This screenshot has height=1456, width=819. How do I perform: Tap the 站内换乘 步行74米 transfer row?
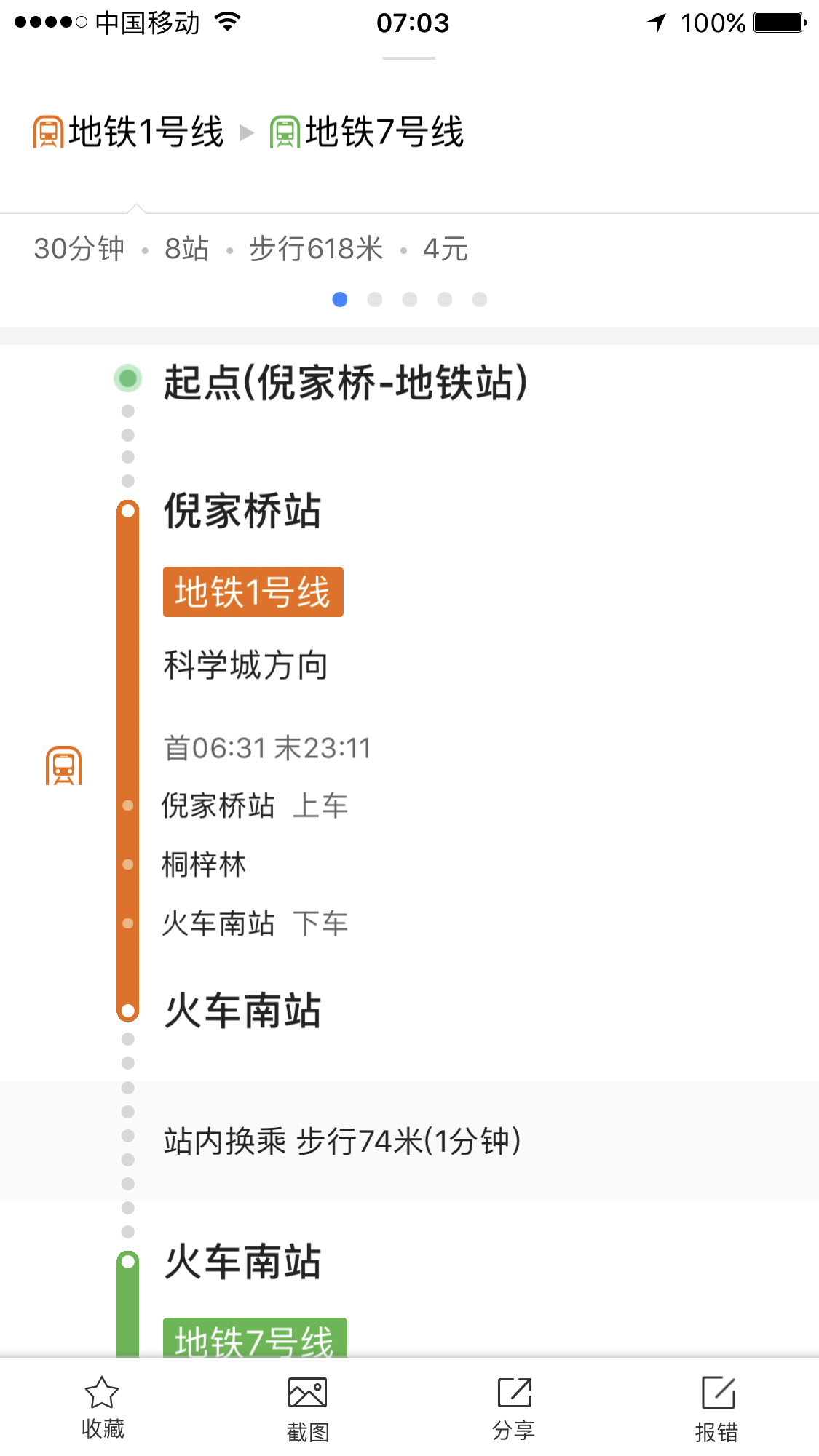409,1141
